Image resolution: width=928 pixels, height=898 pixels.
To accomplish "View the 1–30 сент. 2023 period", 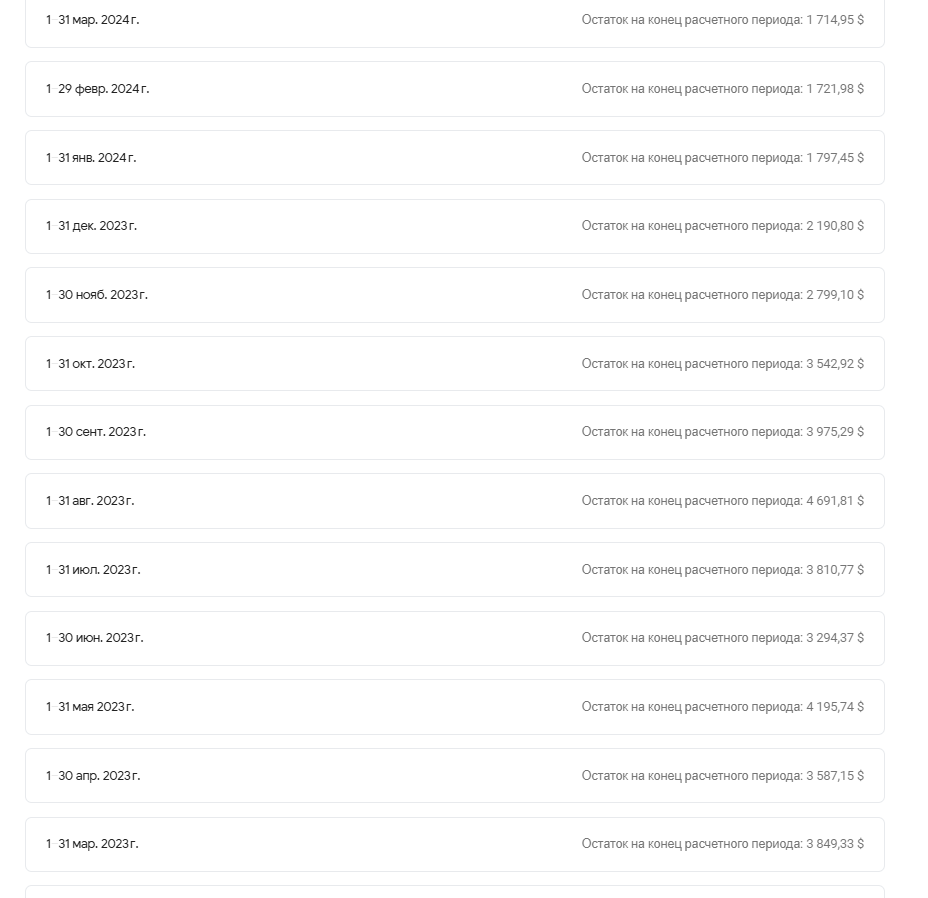I will [455, 432].
